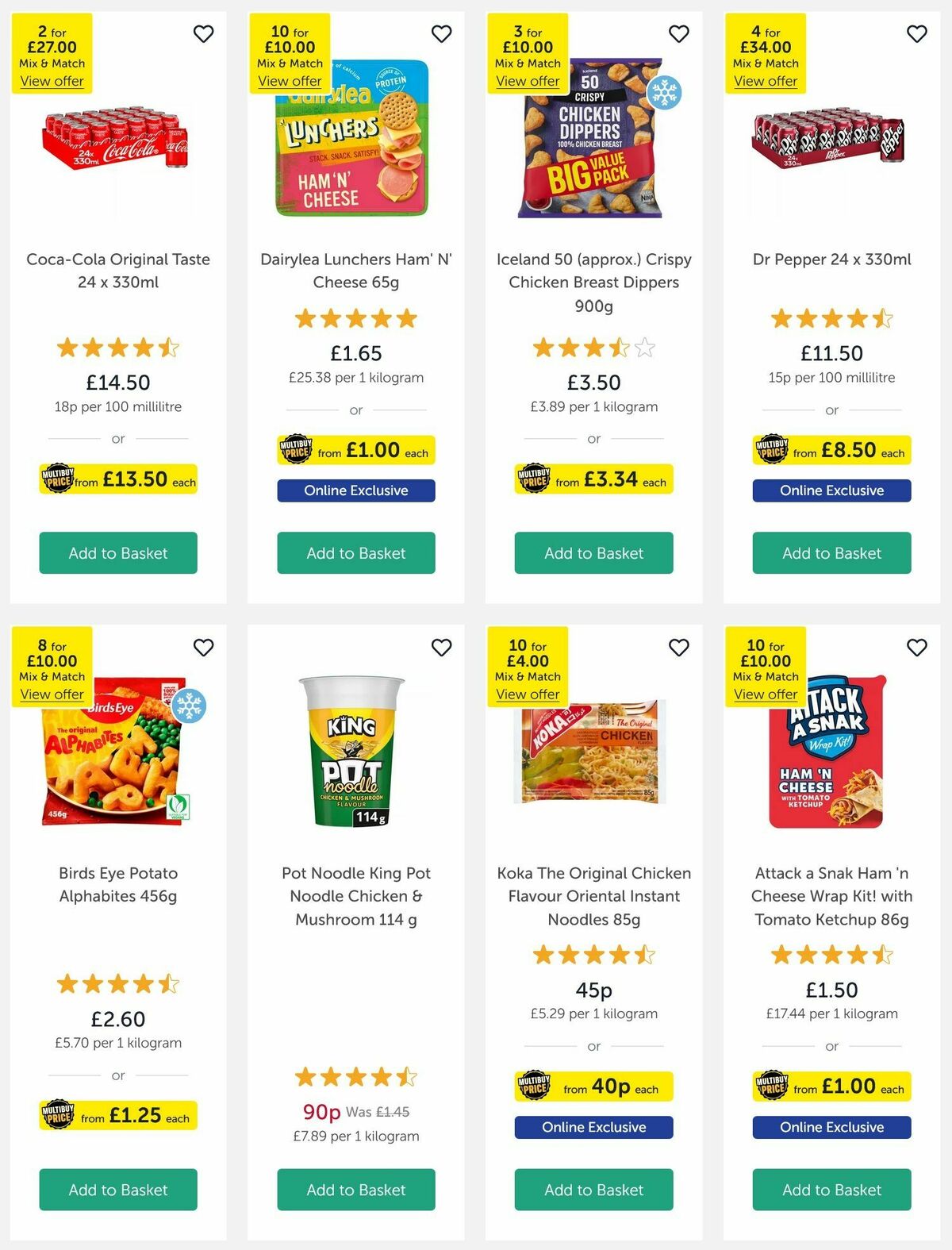This screenshot has width=952, height=1250.
Task: Add Koka instant noodles to basket
Action: 593,1190
